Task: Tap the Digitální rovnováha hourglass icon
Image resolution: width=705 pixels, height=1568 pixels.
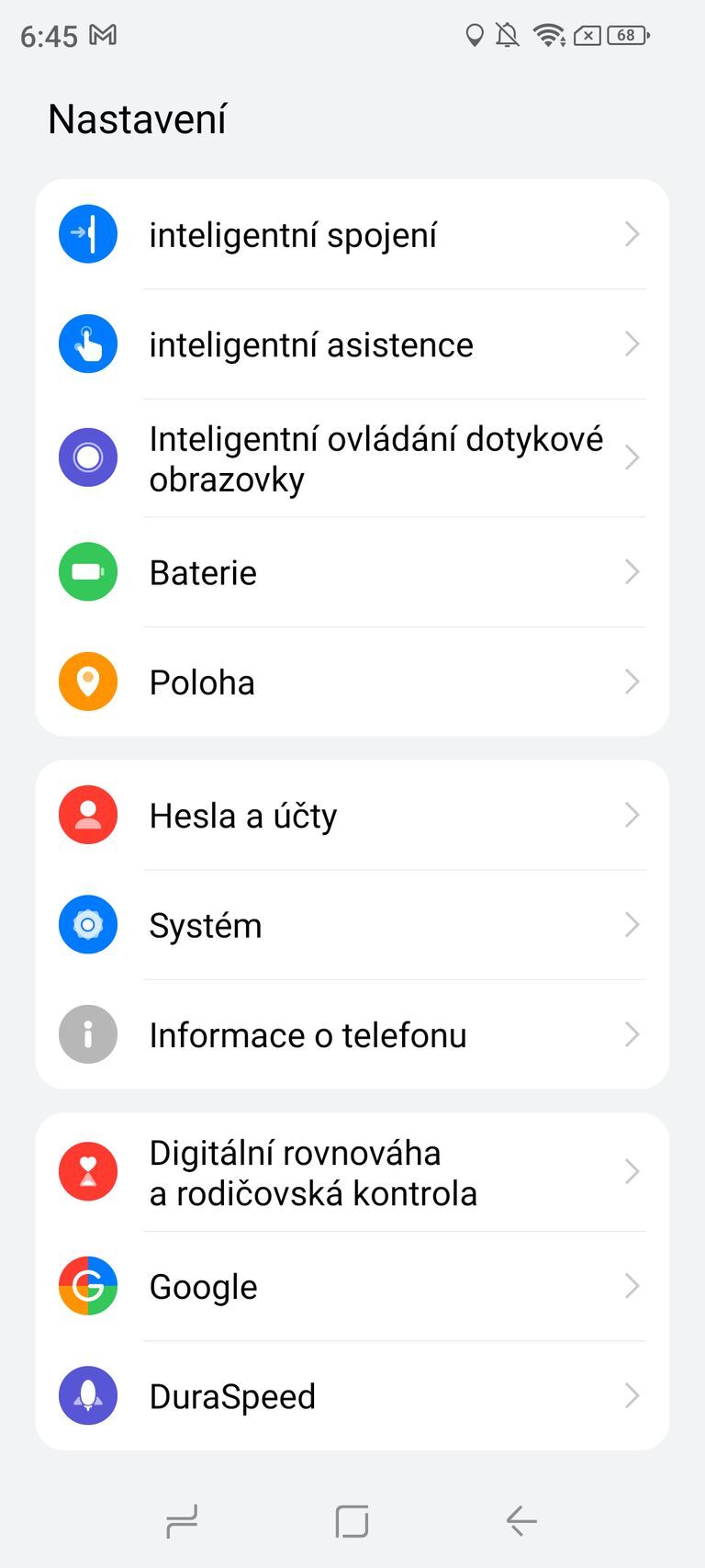Action: click(88, 1171)
